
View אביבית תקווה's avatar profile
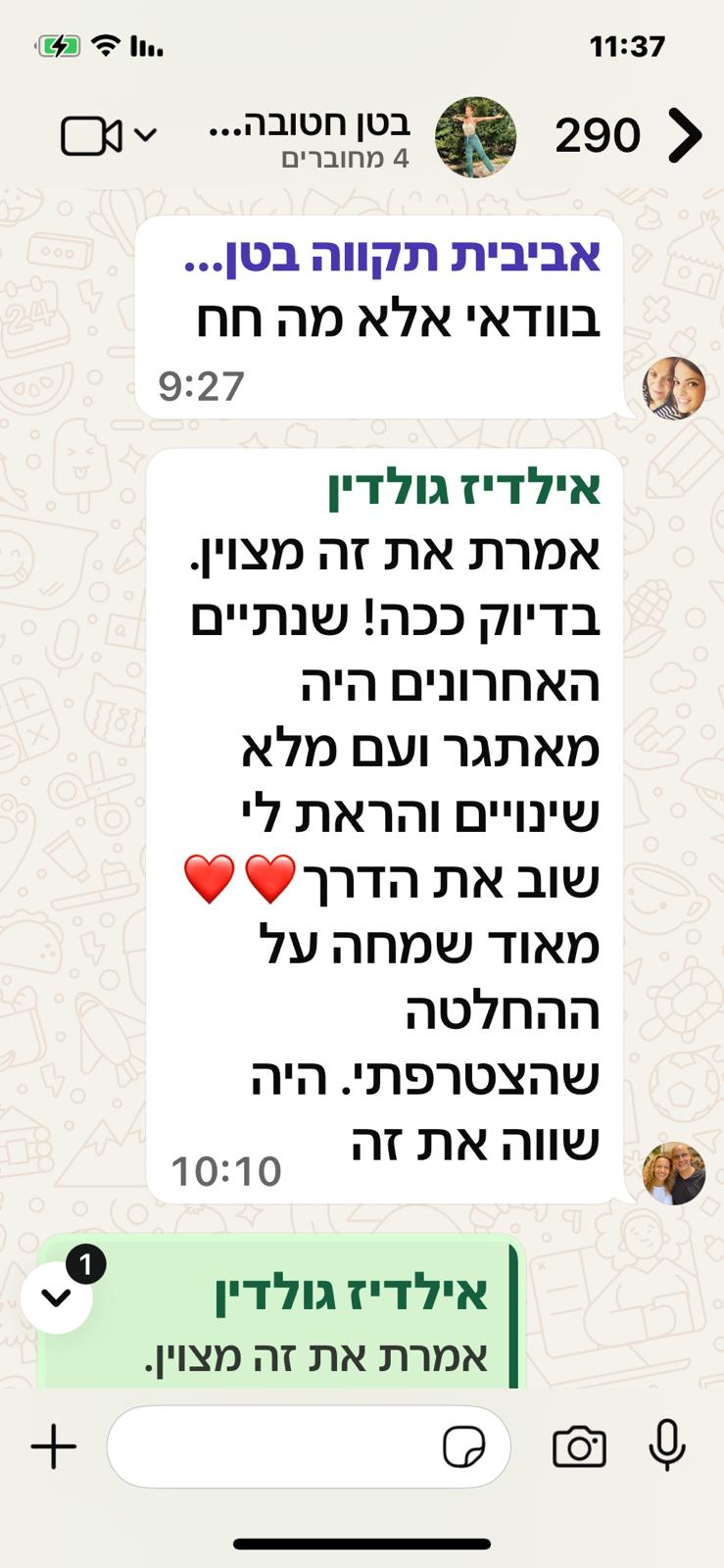(x=674, y=388)
